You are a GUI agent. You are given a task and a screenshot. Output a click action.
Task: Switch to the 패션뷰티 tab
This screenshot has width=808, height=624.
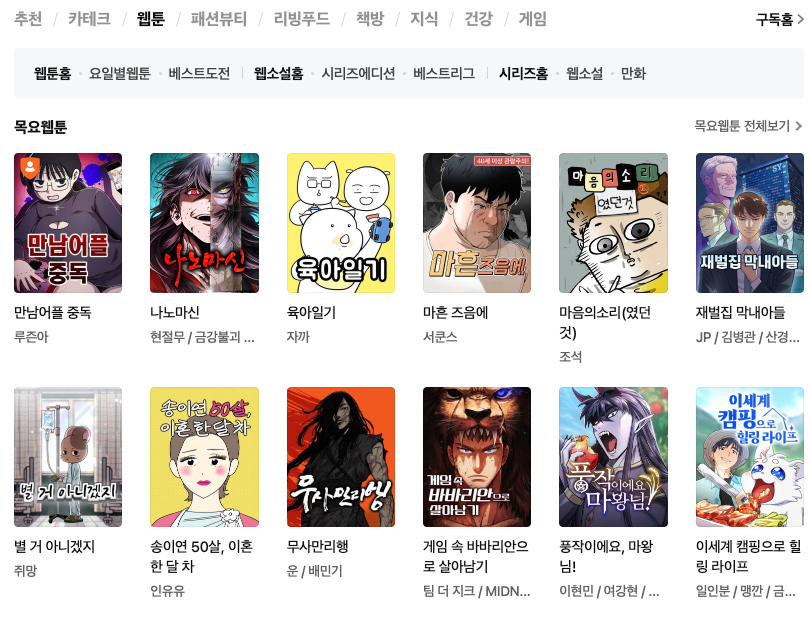pyautogui.click(x=218, y=19)
